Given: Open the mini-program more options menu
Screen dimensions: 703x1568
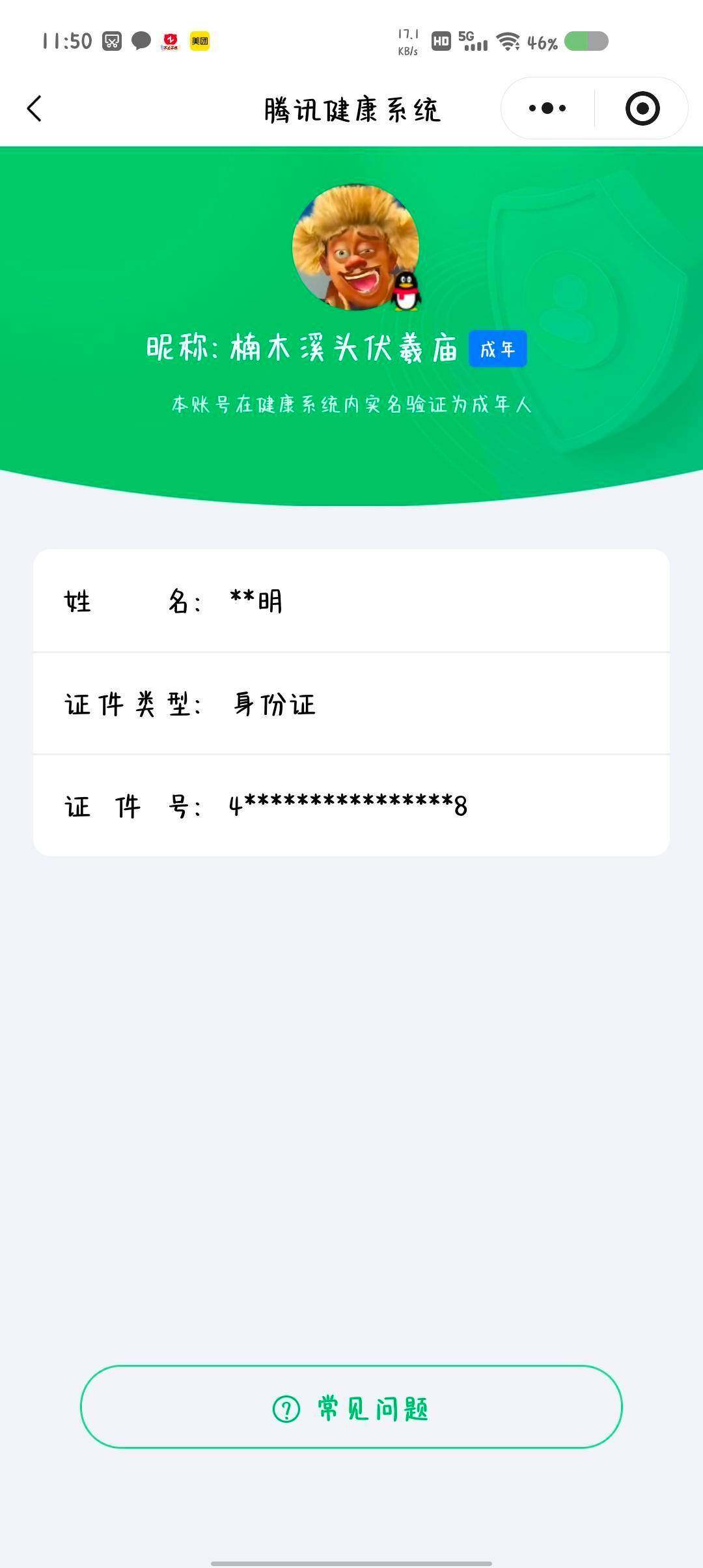Looking at the screenshot, I should pyautogui.click(x=547, y=107).
